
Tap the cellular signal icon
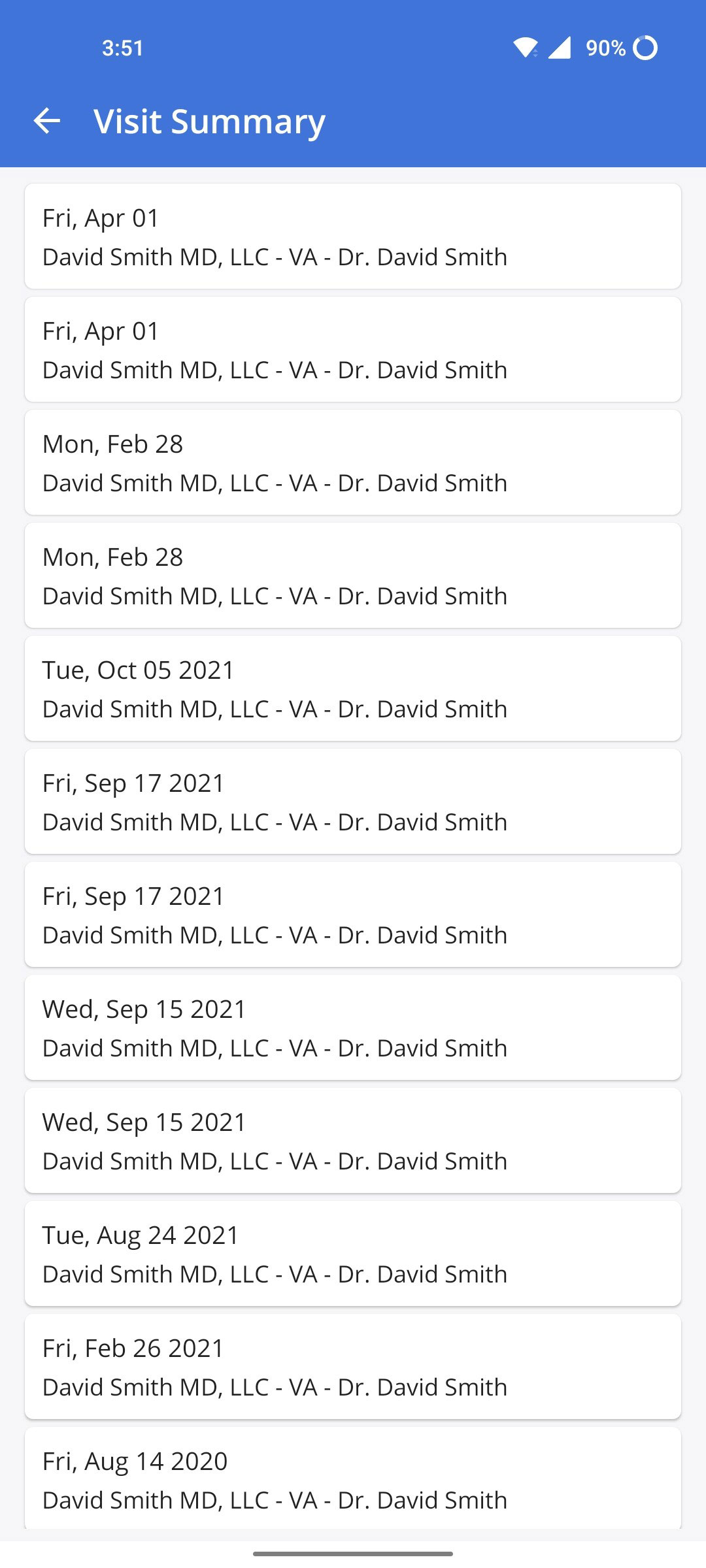click(x=561, y=48)
